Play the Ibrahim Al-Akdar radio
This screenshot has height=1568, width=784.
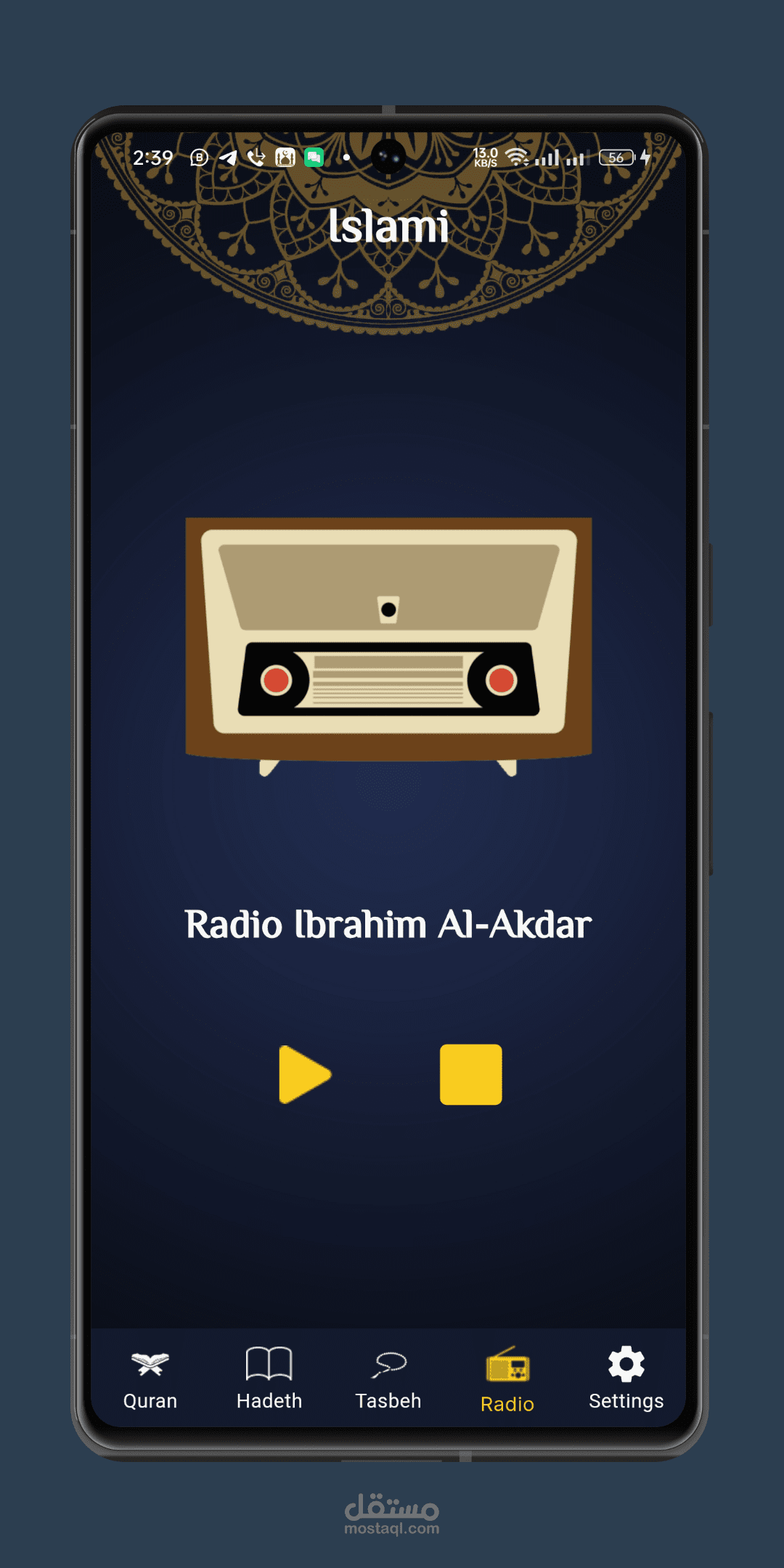(x=303, y=1074)
